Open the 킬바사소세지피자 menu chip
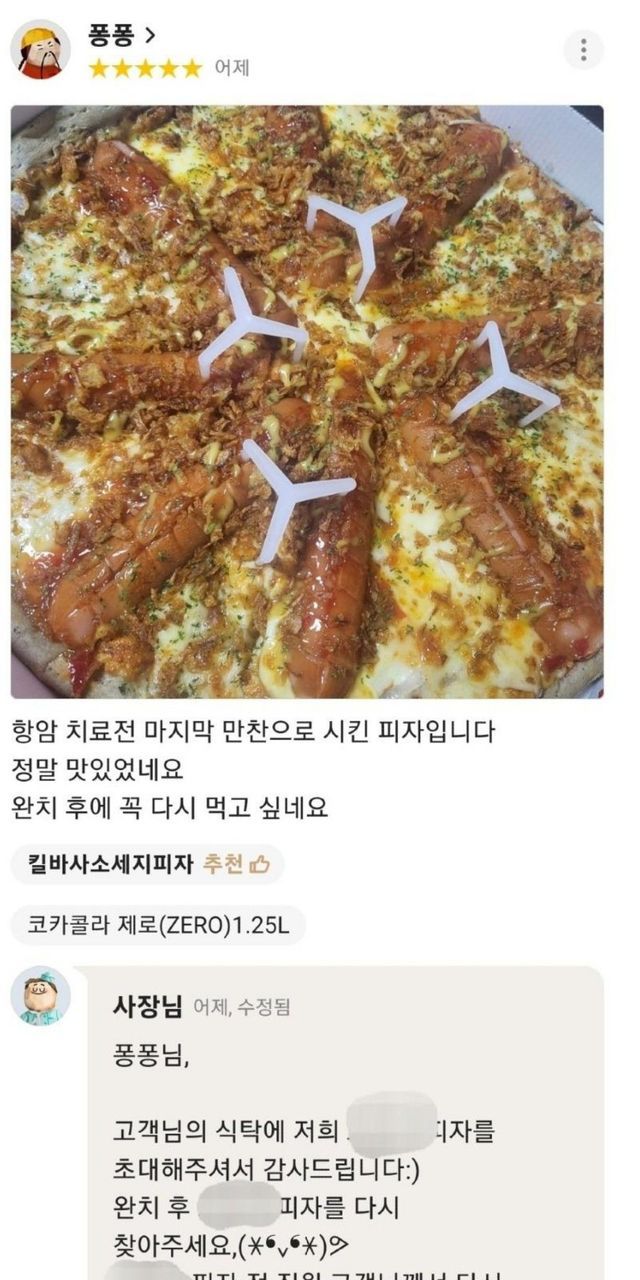Viewport: 640px width, 1280px height. (148, 864)
